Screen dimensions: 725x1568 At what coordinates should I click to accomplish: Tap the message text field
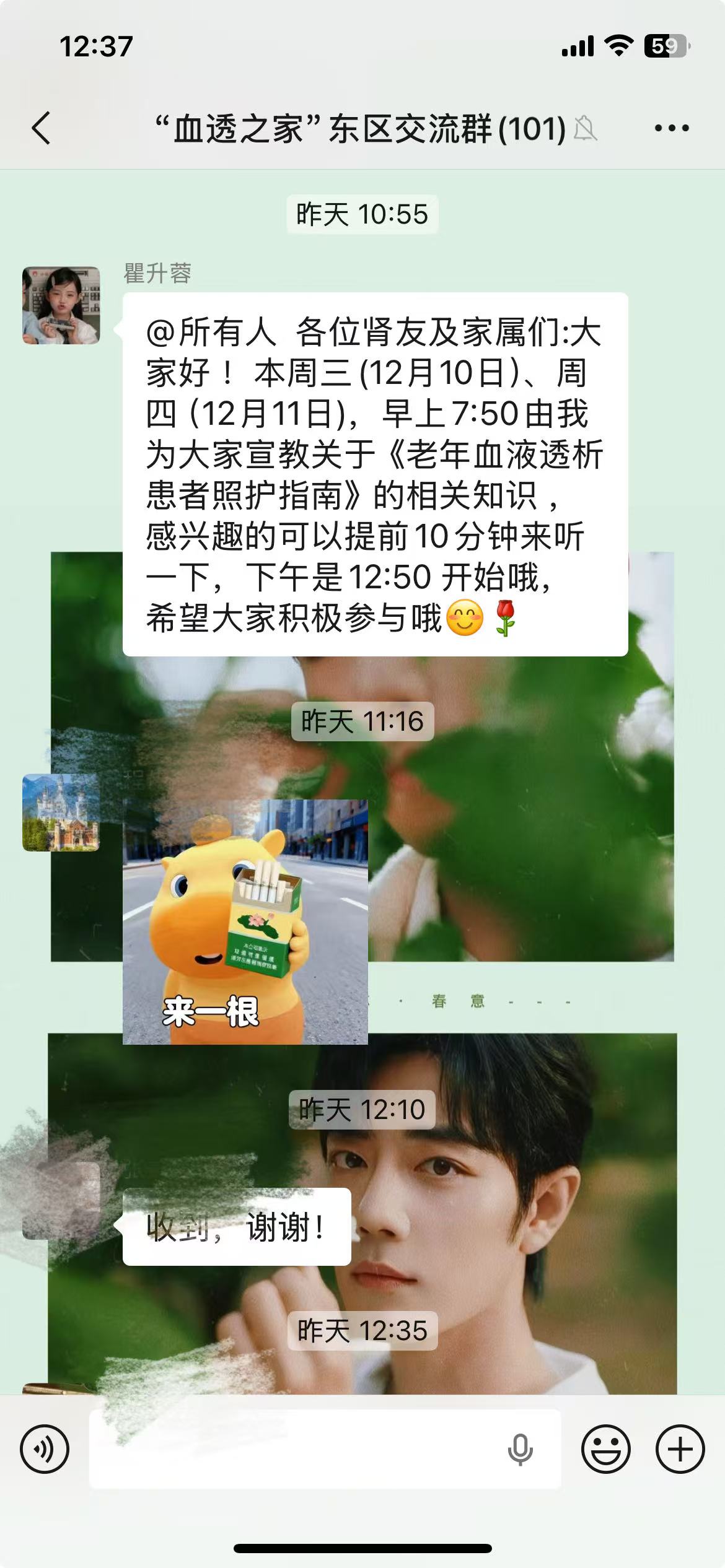pyautogui.click(x=297, y=1450)
